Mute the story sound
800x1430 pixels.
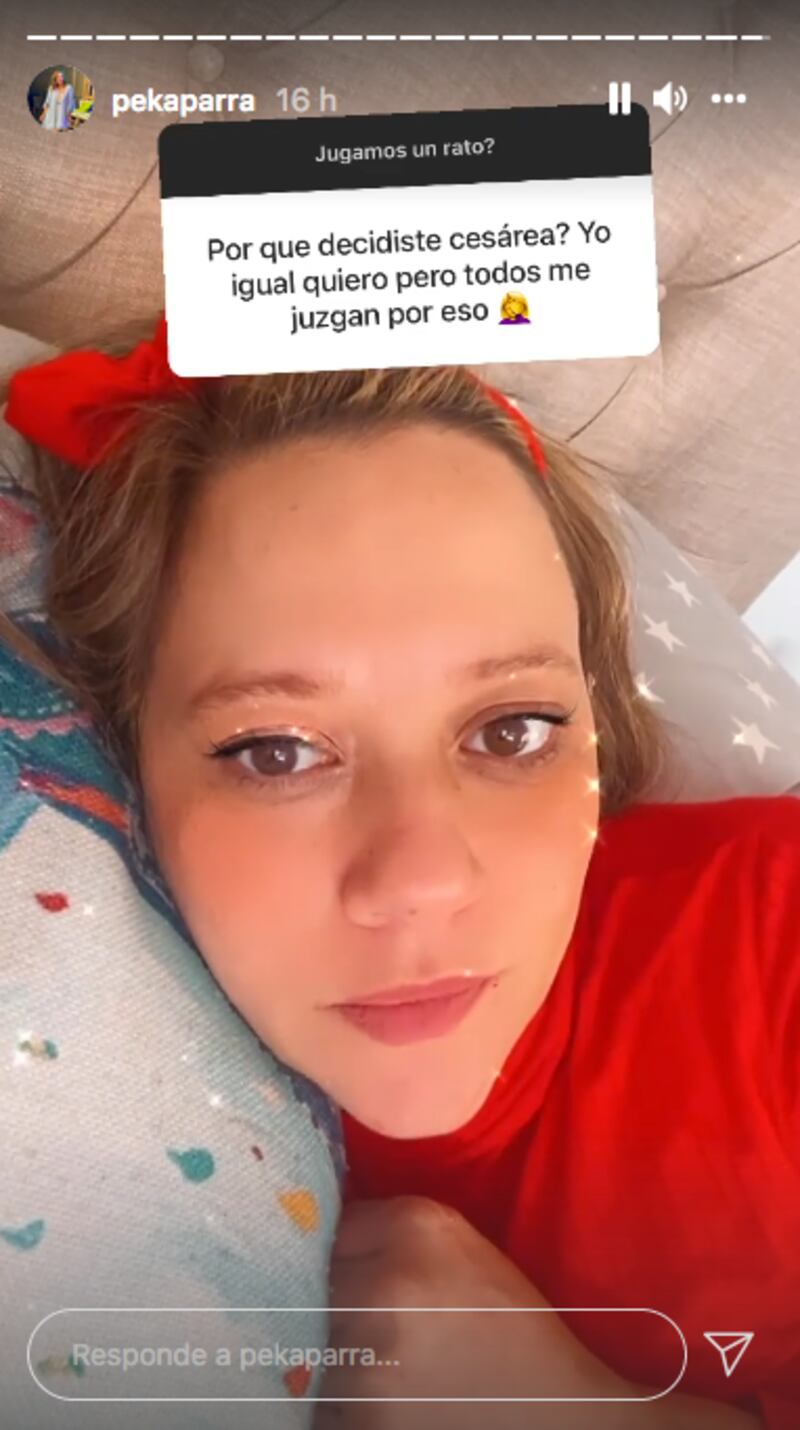[669, 99]
